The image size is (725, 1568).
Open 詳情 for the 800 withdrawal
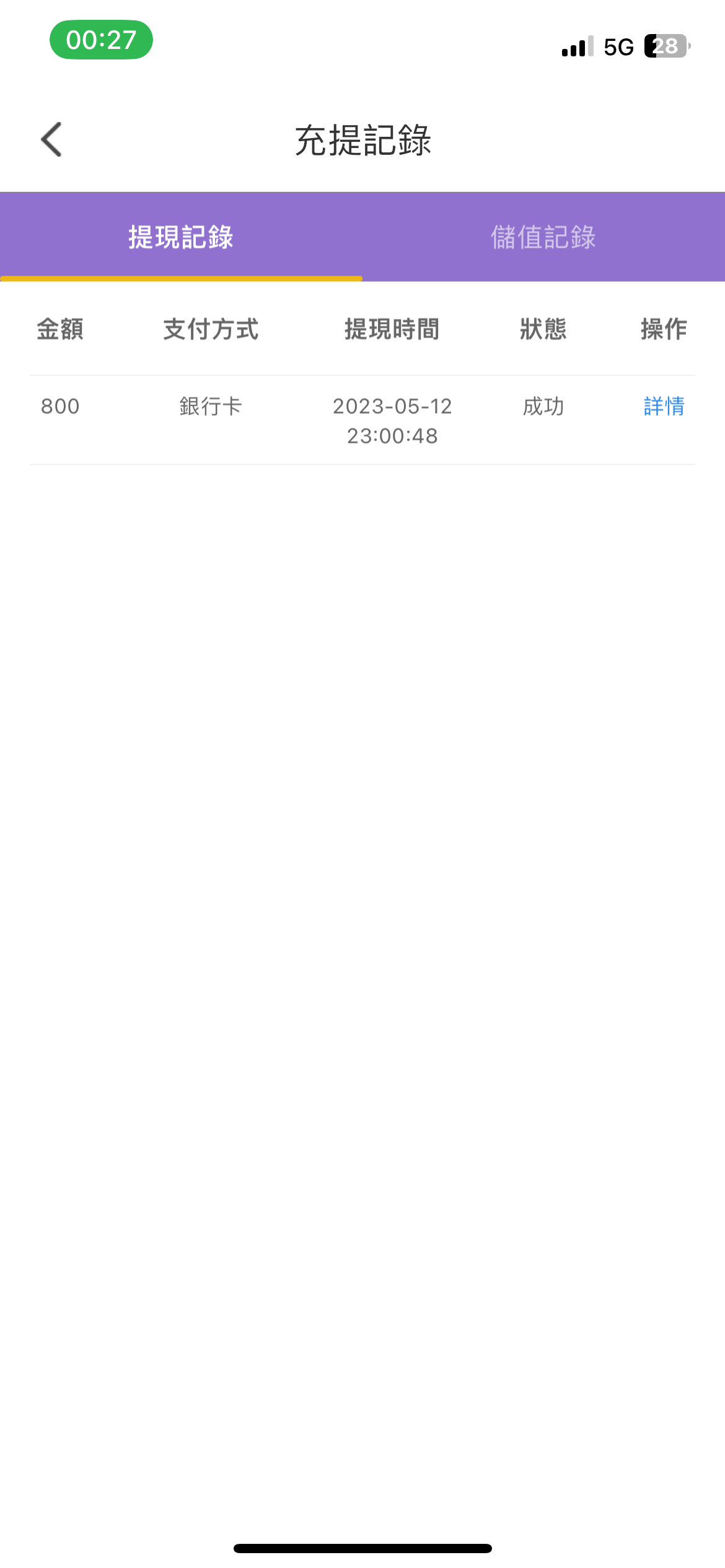(x=664, y=406)
